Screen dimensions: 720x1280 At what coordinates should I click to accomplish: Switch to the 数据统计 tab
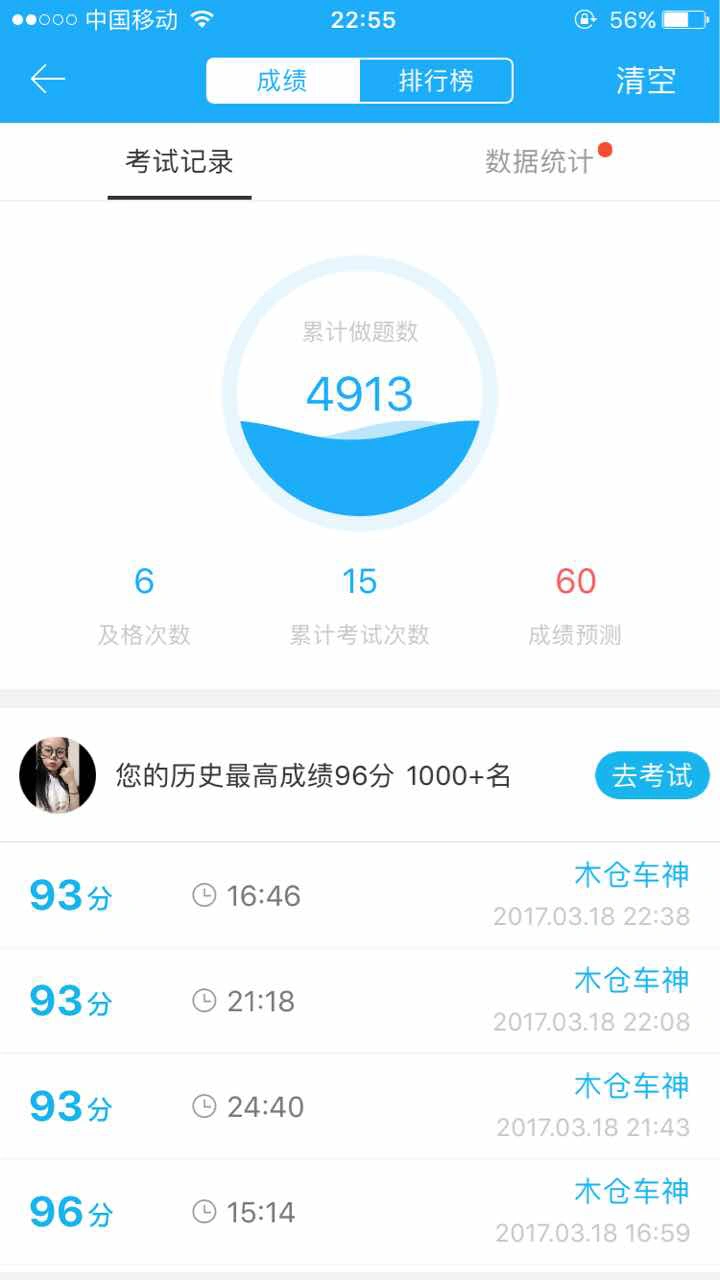pos(540,162)
